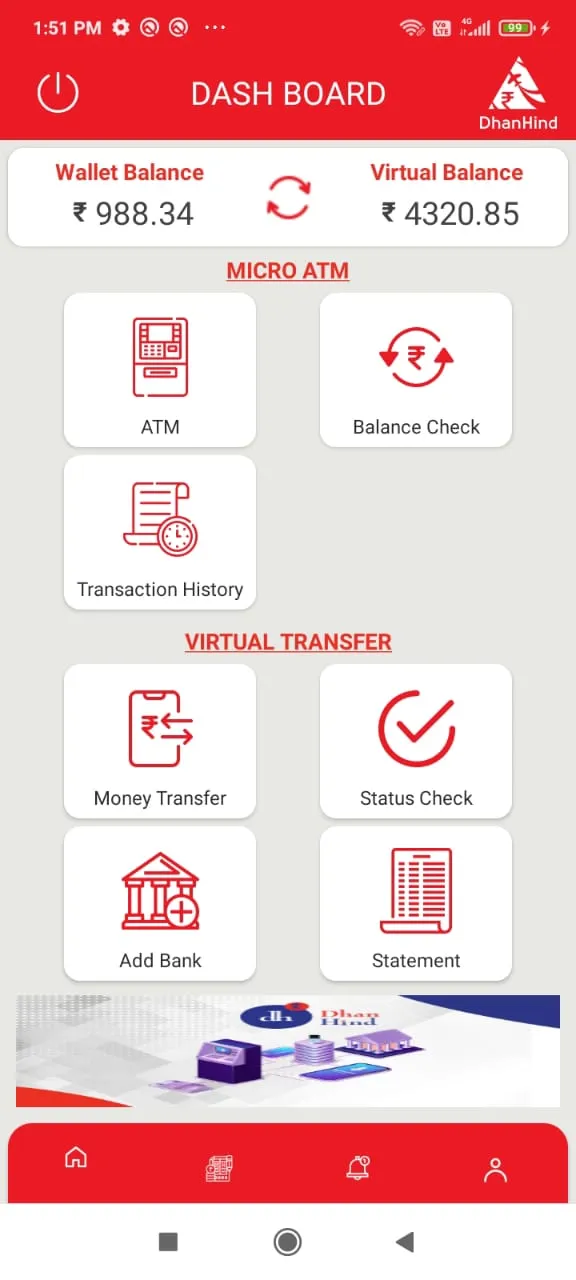Tap the DhanHind promotional banner

pyautogui.click(x=288, y=1051)
